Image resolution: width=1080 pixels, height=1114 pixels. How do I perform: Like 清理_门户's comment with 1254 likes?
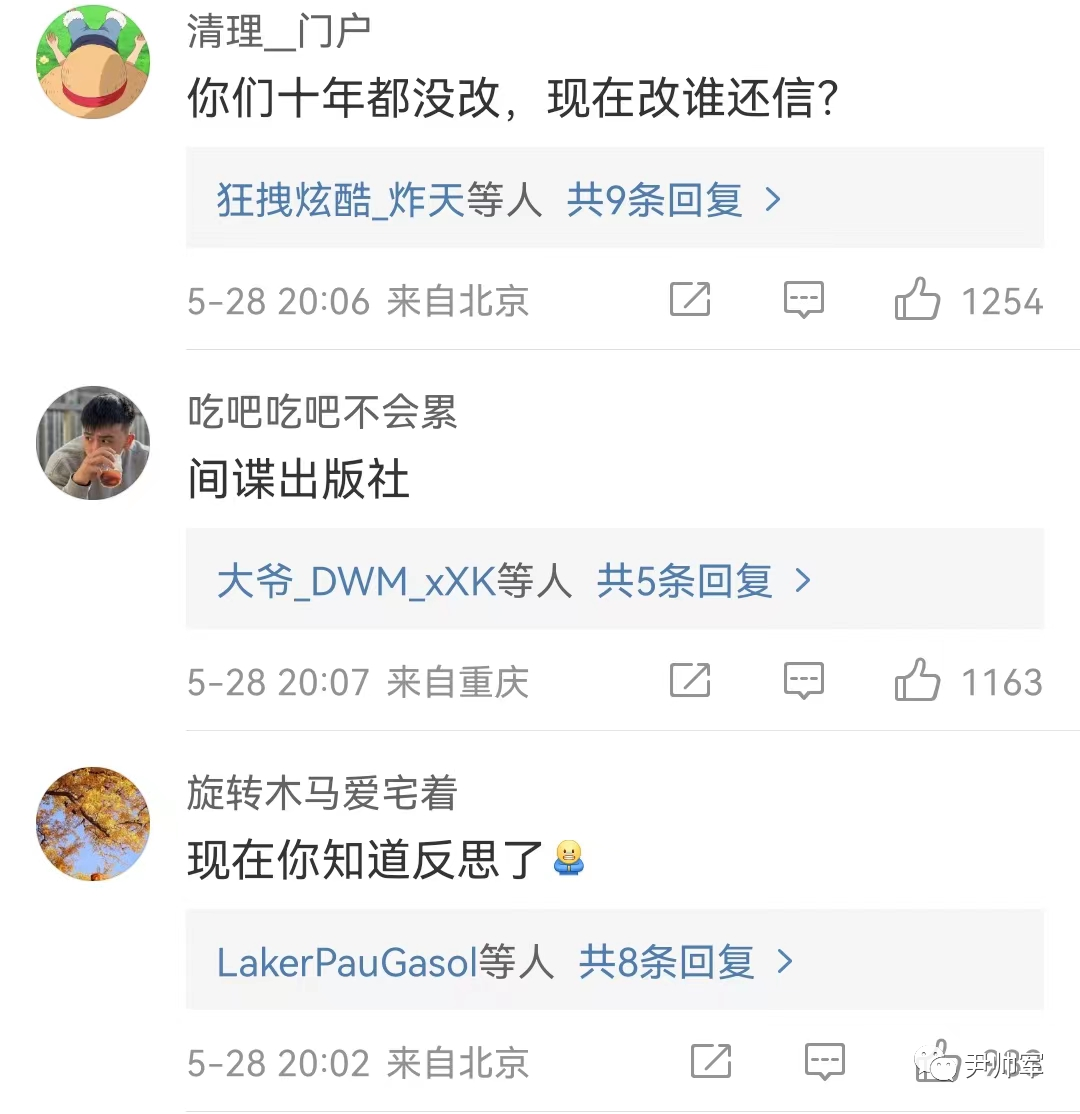917,300
